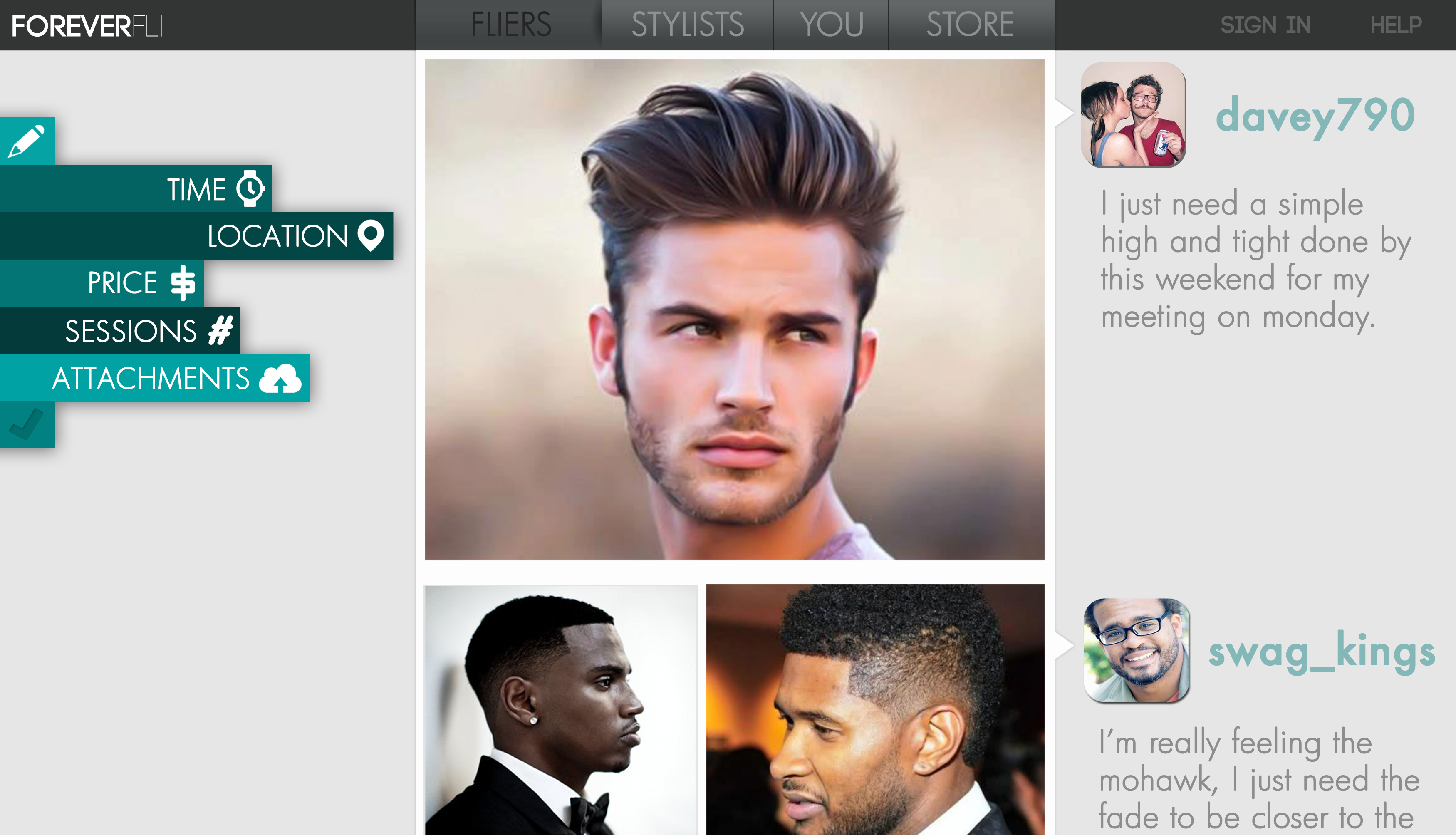Screen dimensions: 1456x835
Task: Tap the pencil edit icon
Action: click(26, 141)
